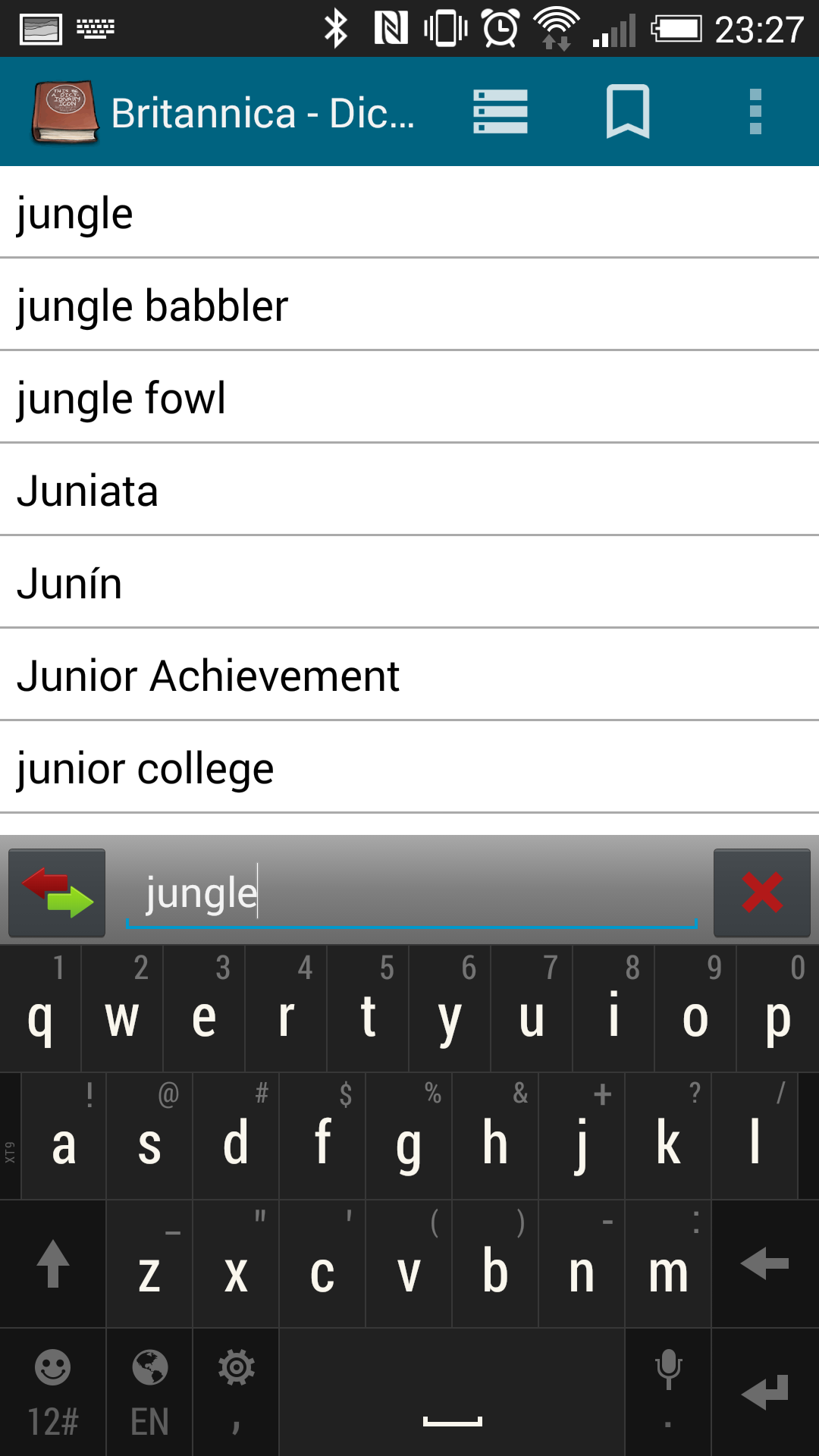The height and width of the screenshot is (1456, 819).
Task: Open the junior college entry
Action: [x=409, y=768]
